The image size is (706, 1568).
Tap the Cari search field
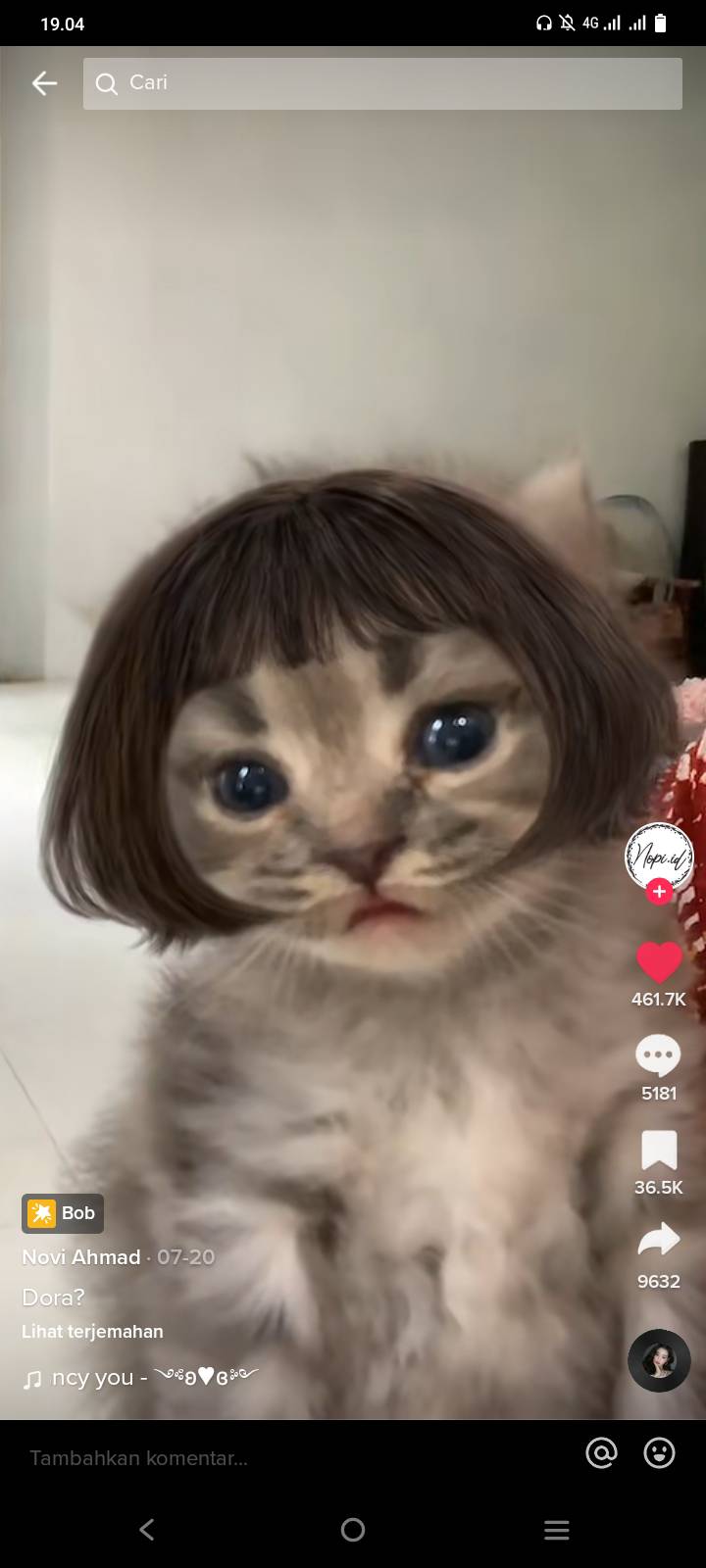click(x=382, y=83)
